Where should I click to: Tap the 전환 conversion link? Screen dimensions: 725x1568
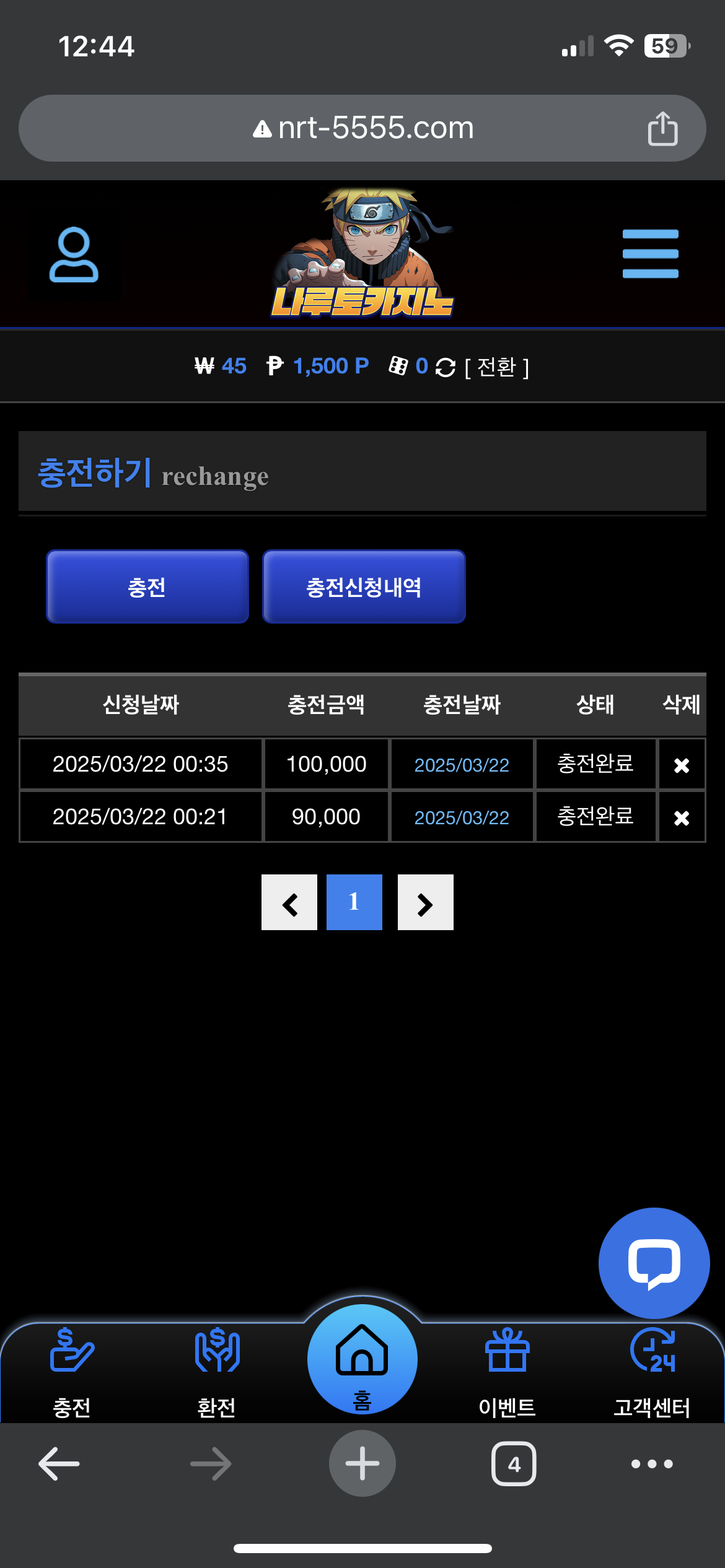[496, 367]
